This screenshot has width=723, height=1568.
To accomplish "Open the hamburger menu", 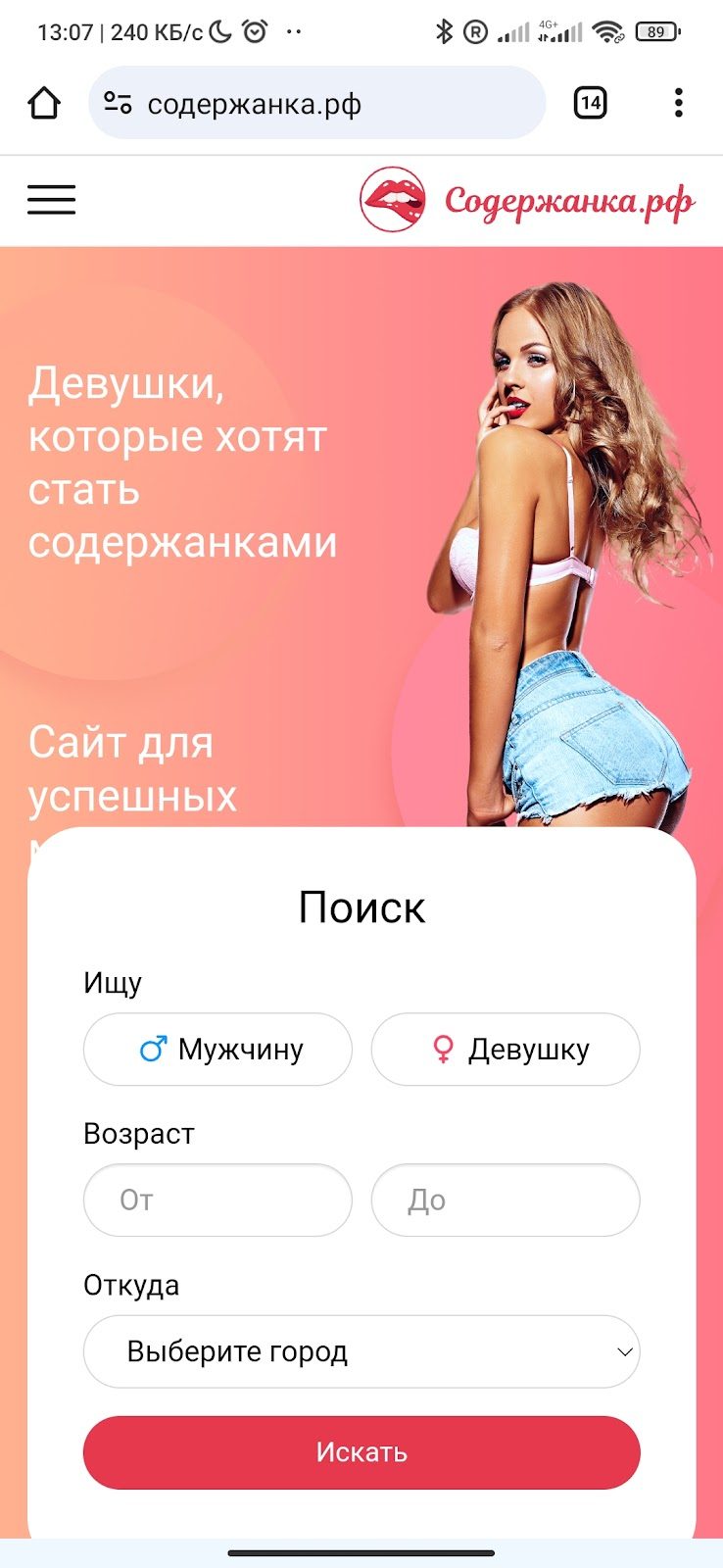I will [51, 200].
